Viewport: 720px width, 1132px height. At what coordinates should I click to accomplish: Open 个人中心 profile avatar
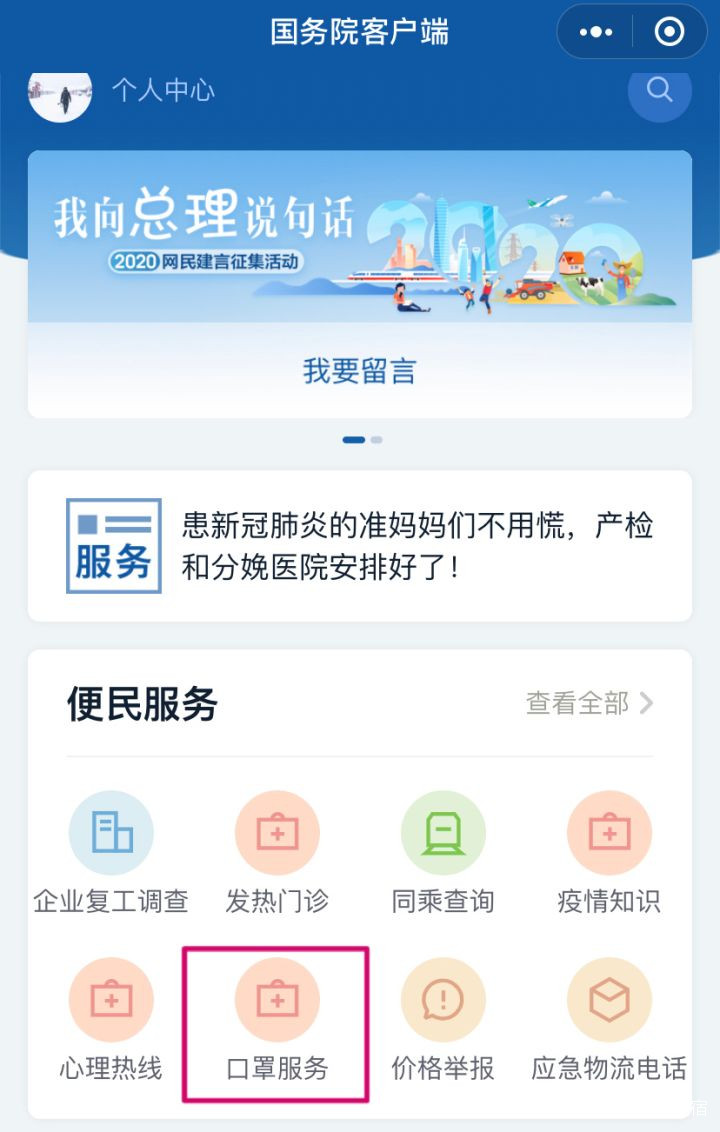point(60,92)
